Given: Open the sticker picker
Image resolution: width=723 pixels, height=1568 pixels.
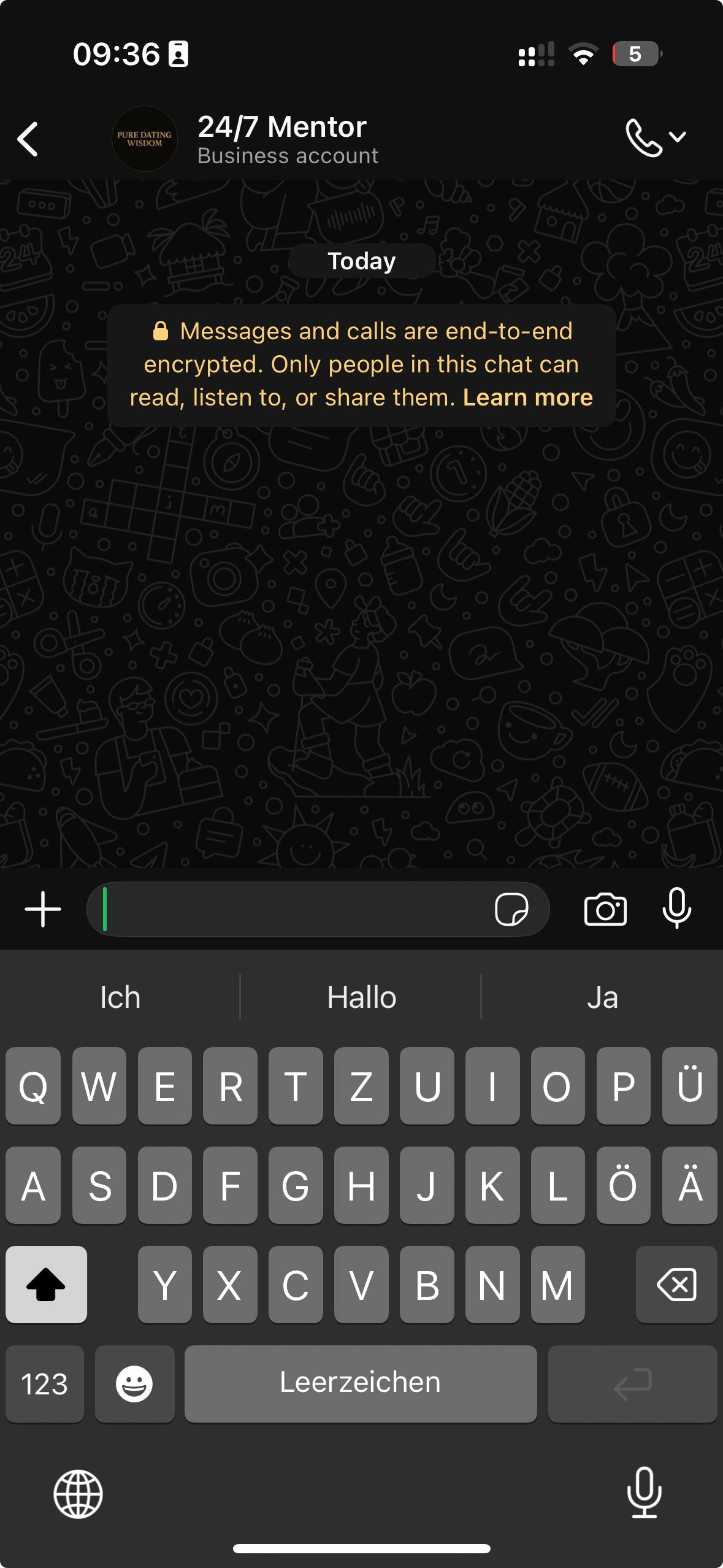Looking at the screenshot, I should tap(511, 909).
